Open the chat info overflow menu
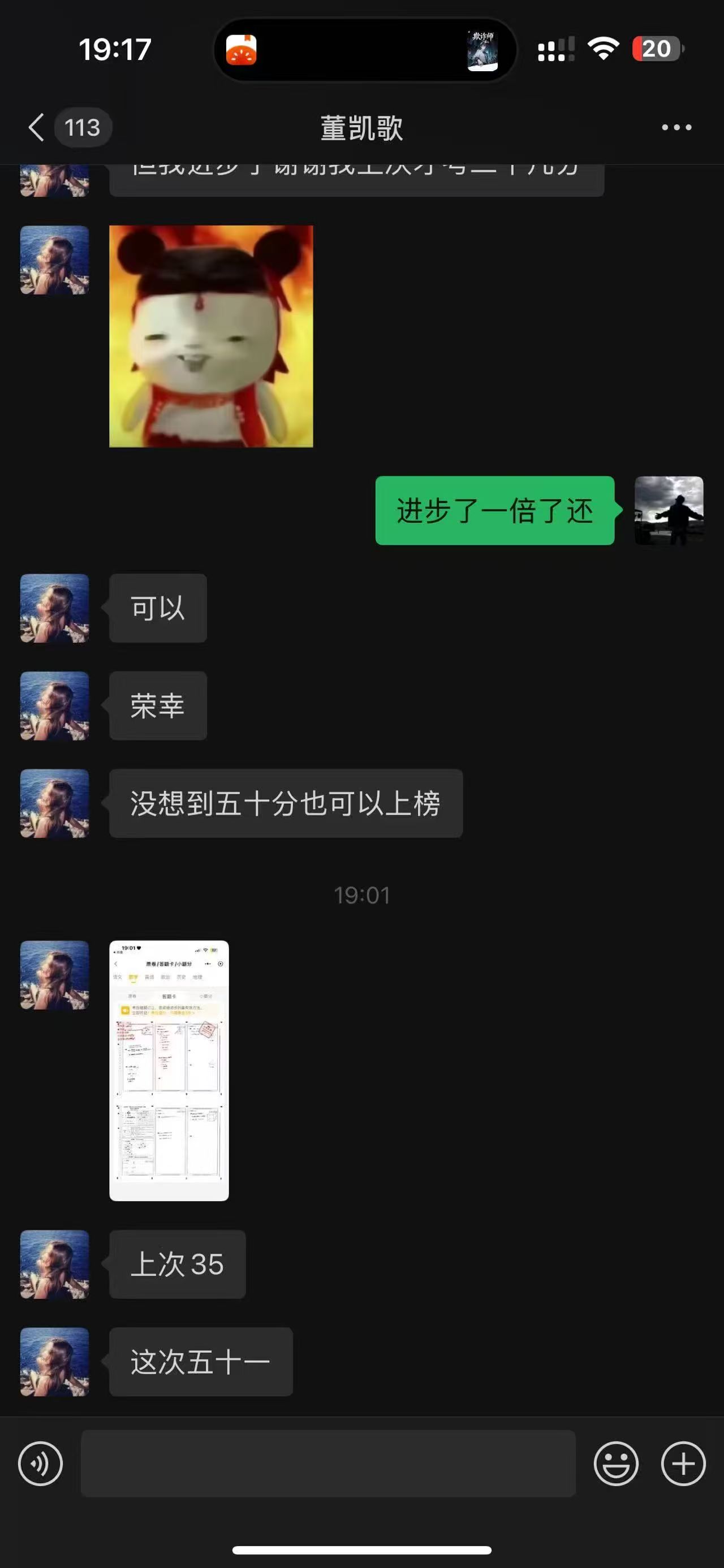This screenshot has height=1568, width=724. pos(676,127)
